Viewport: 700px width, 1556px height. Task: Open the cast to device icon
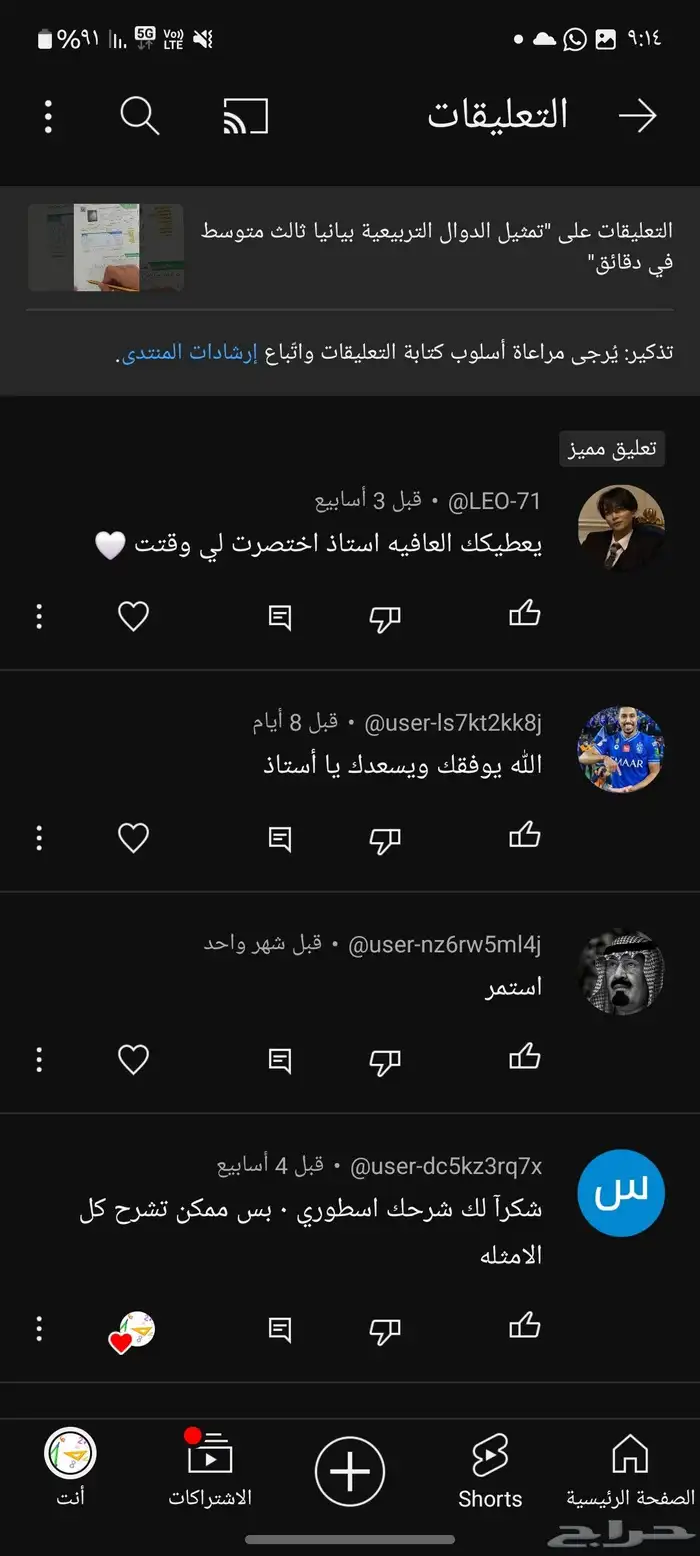(245, 117)
